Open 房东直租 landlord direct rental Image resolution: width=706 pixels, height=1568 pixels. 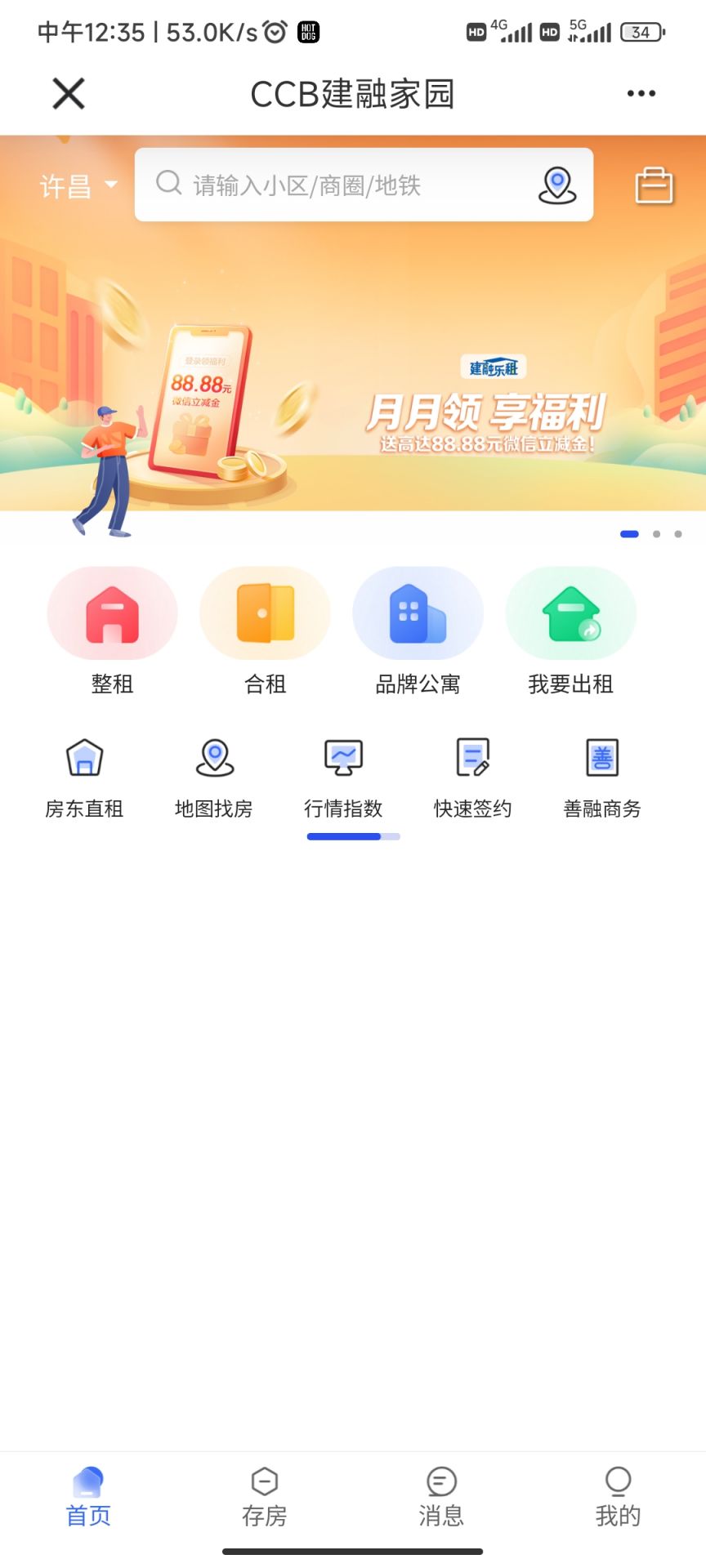coord(84,772)
